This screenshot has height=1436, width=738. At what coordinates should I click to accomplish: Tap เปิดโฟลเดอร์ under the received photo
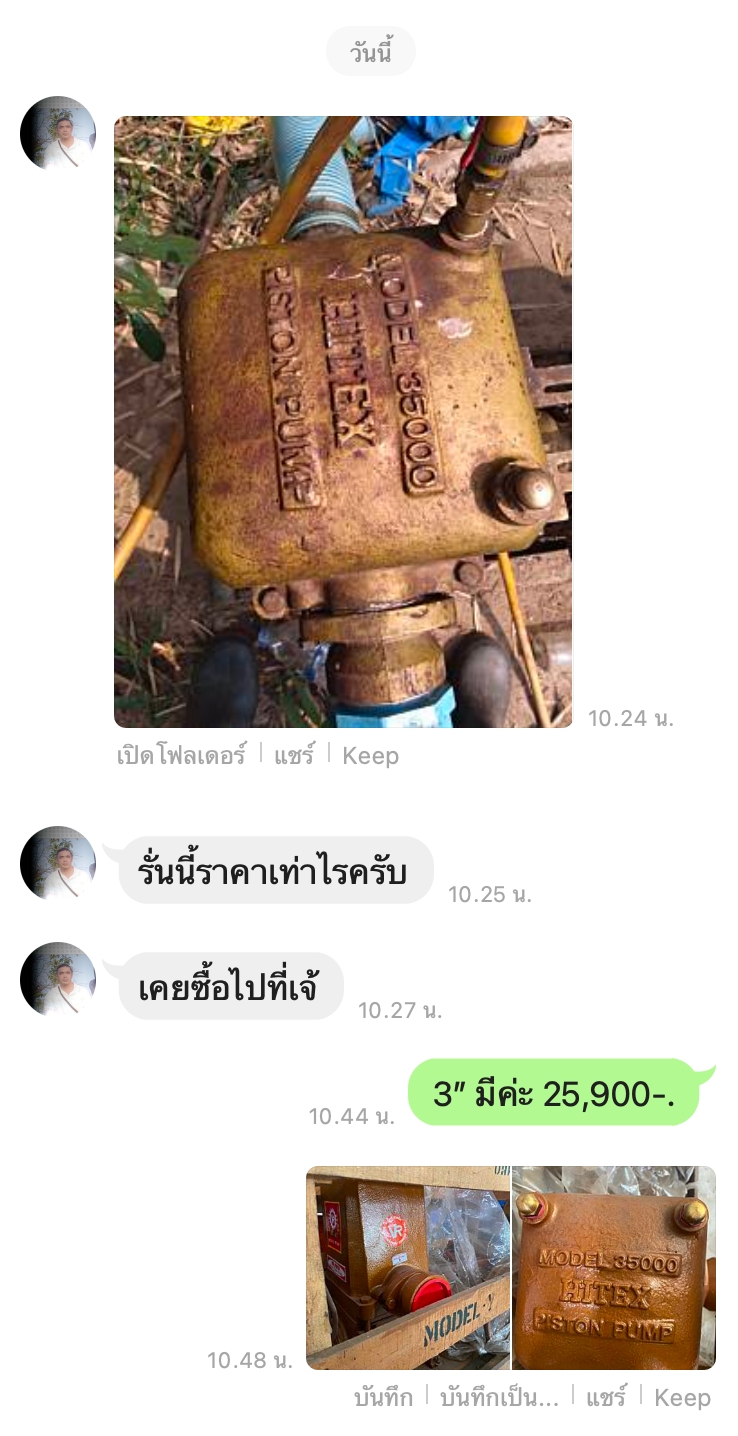(x=181, y=756)
